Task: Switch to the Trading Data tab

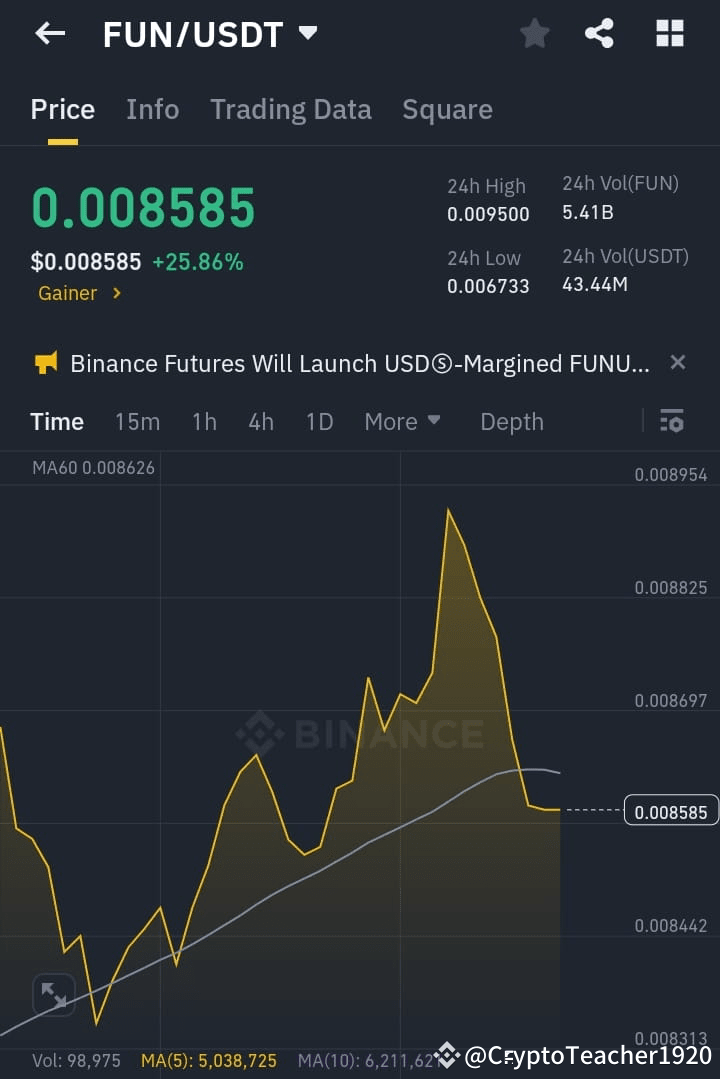Action: 291,109
